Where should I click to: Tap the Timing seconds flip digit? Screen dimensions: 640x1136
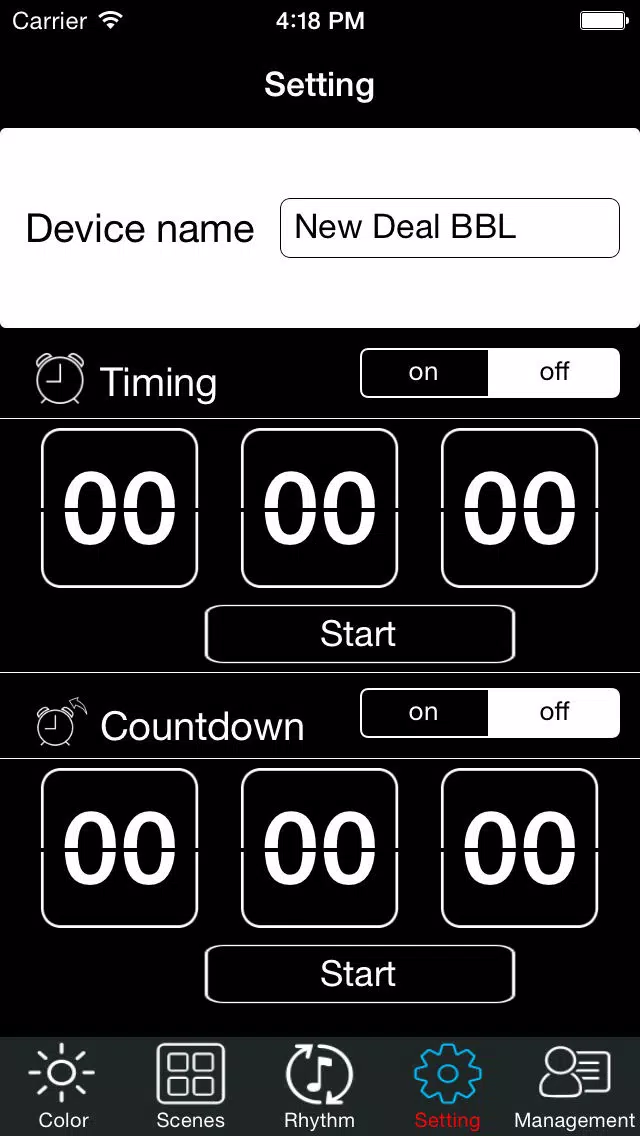[519, 508]
